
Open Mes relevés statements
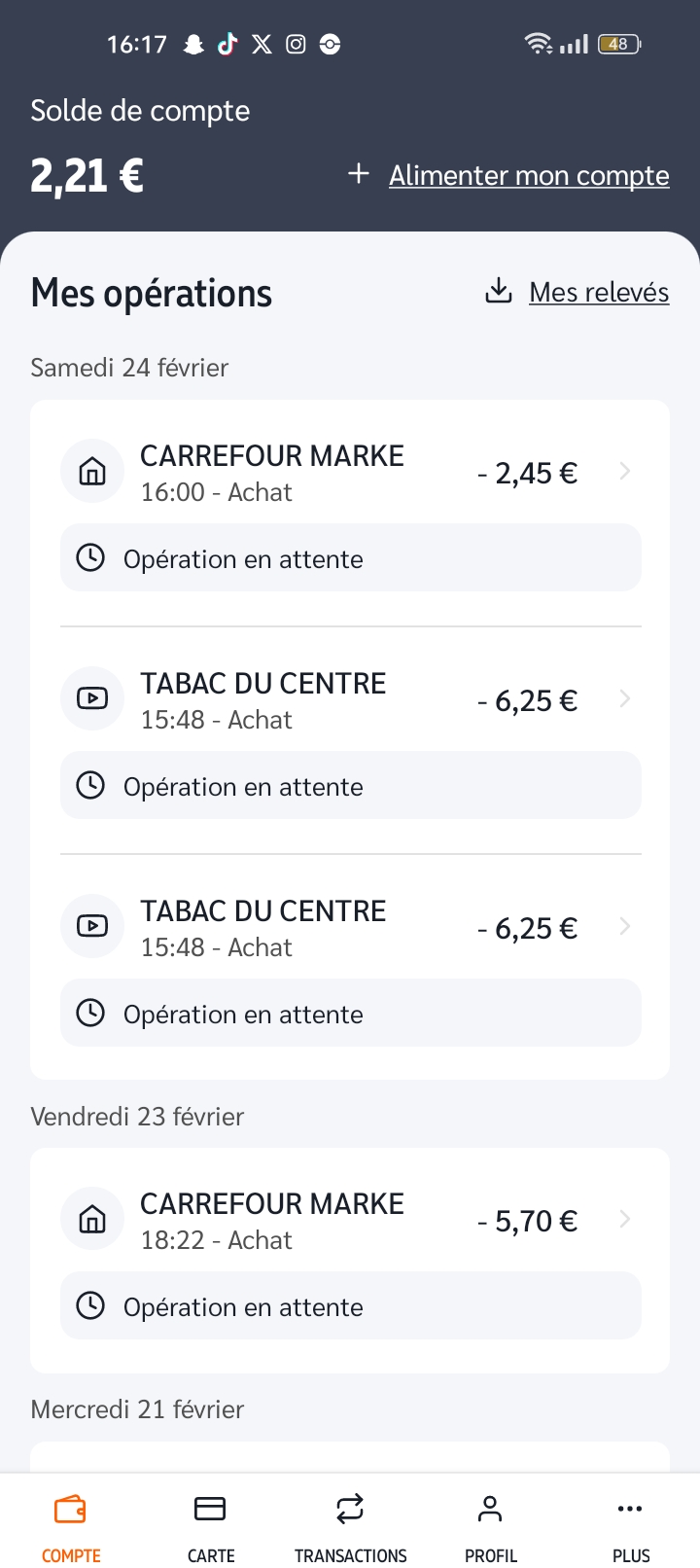click(x=598, y=293)
